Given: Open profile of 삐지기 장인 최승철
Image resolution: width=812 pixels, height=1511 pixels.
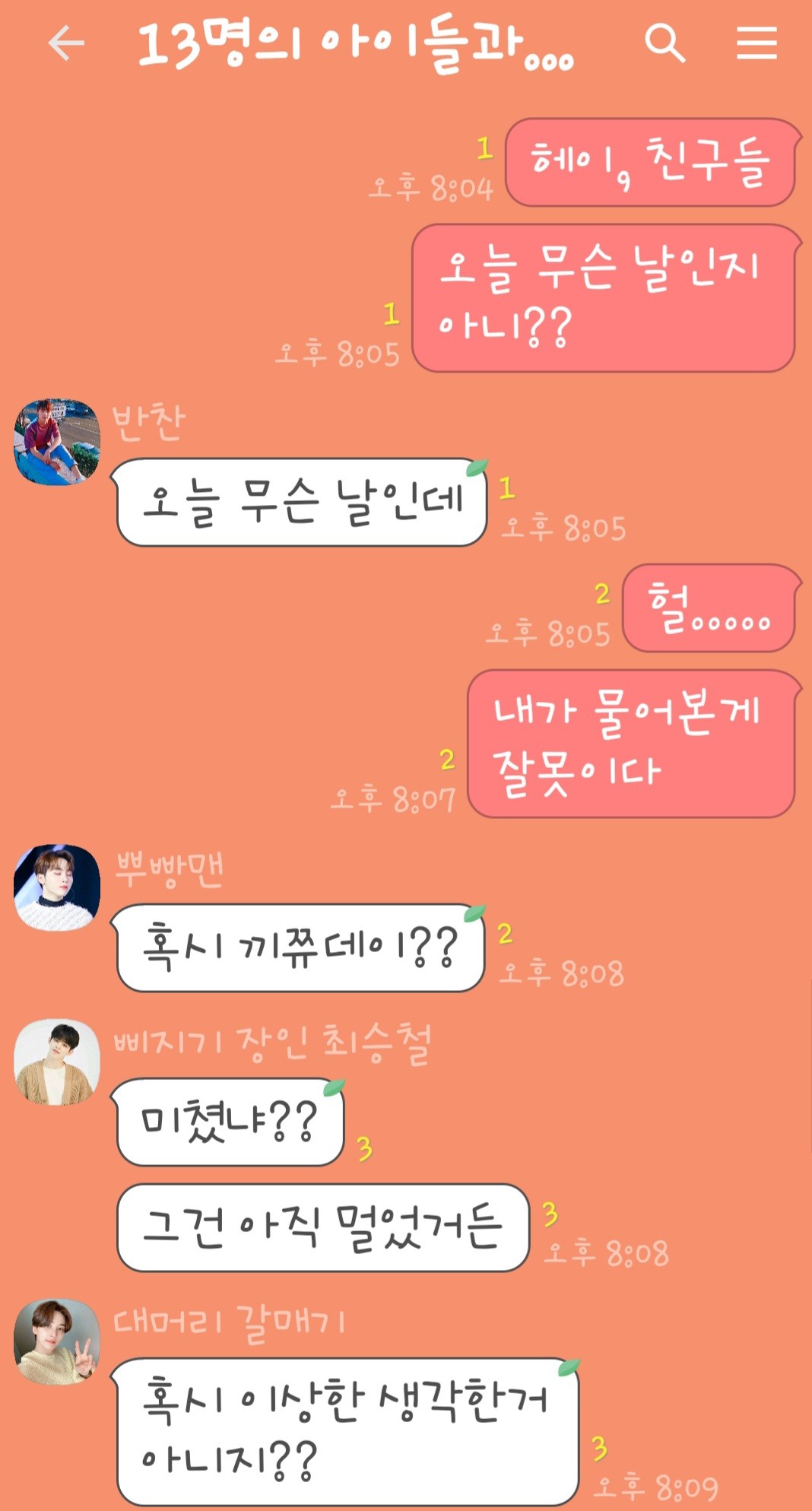Looking at the screenshot, I should click(x=57, y=1062).
